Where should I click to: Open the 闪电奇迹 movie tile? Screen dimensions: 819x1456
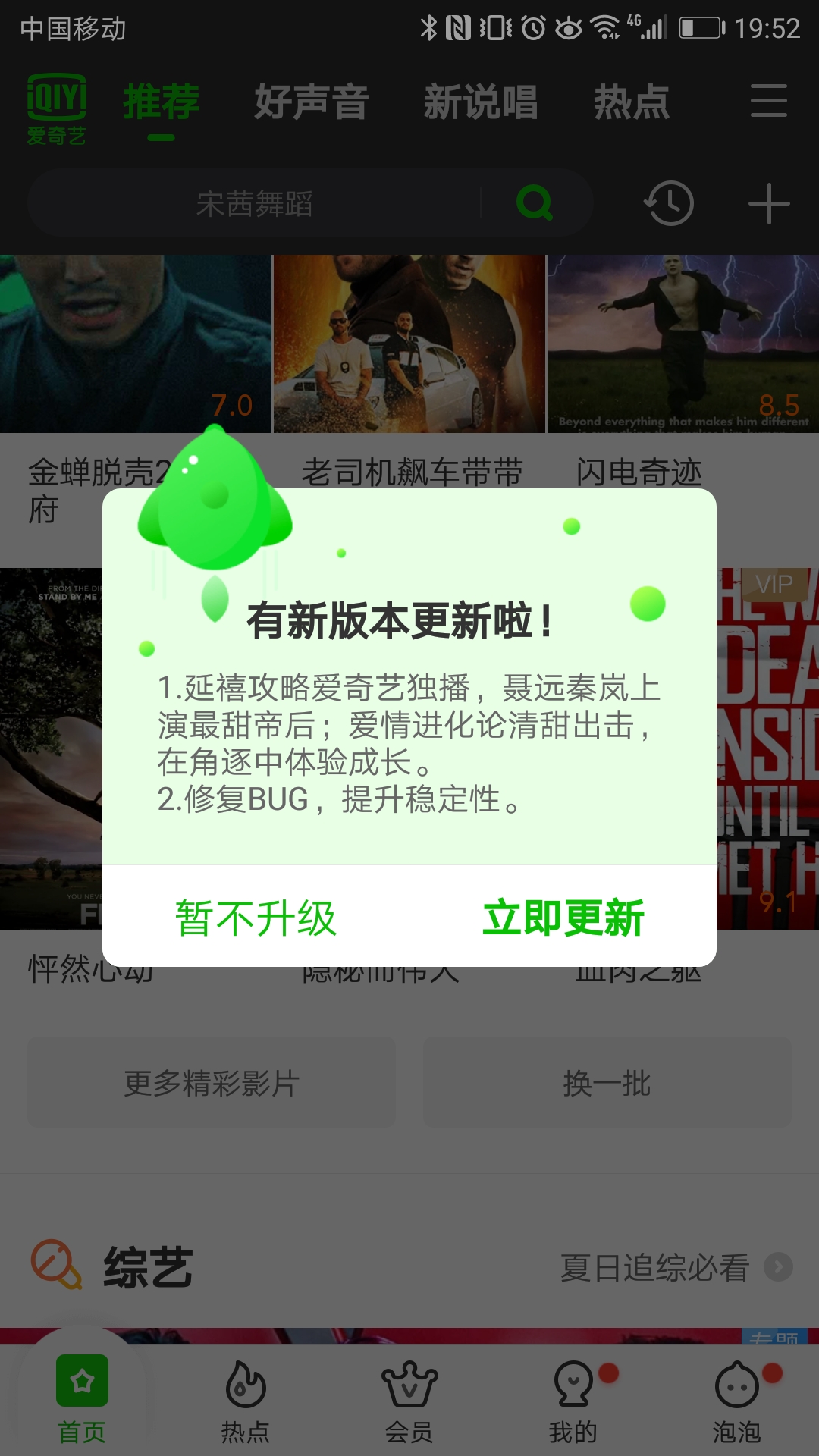pyautogui.click(x=683, y=344)
